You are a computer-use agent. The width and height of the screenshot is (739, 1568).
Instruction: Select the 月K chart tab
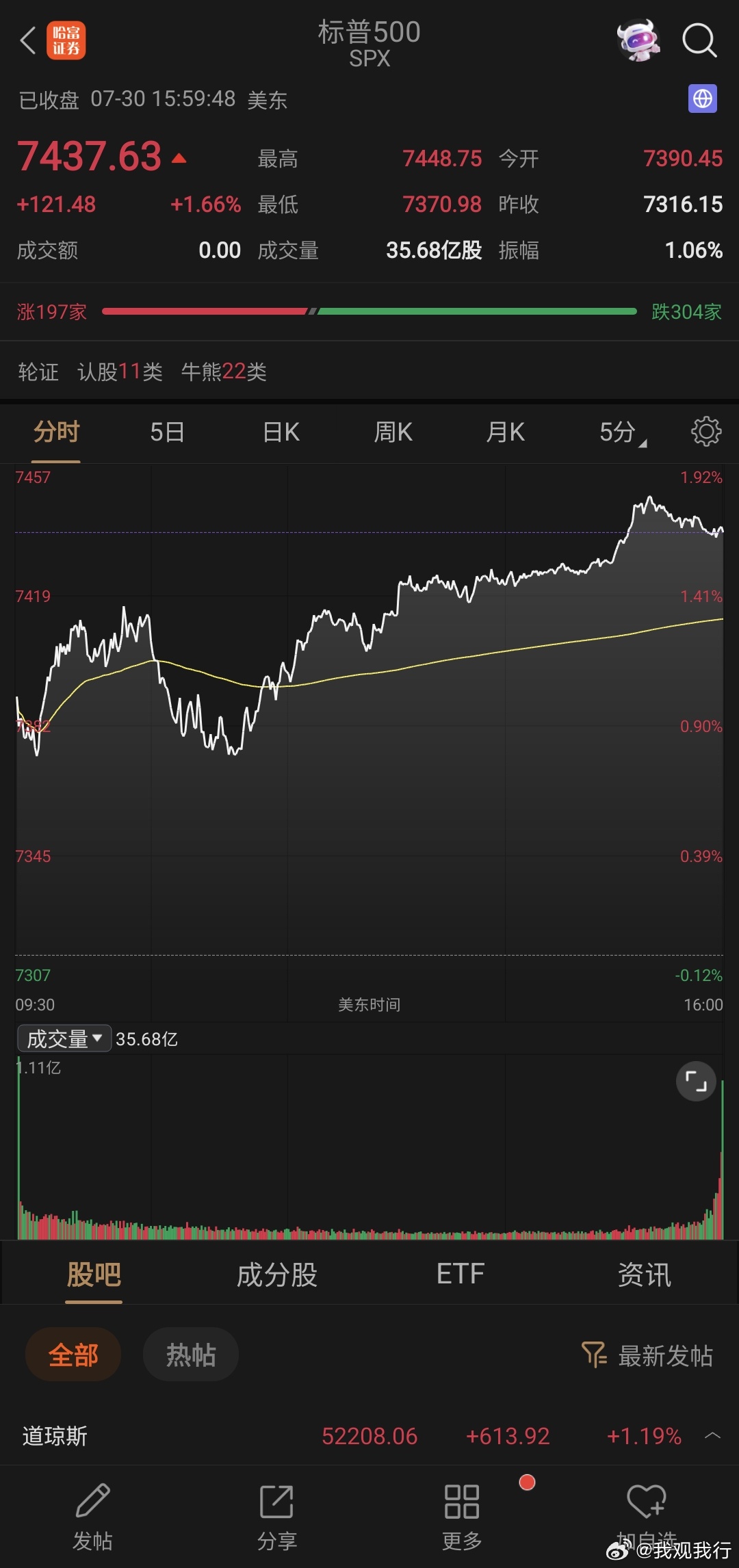(506, 432)
